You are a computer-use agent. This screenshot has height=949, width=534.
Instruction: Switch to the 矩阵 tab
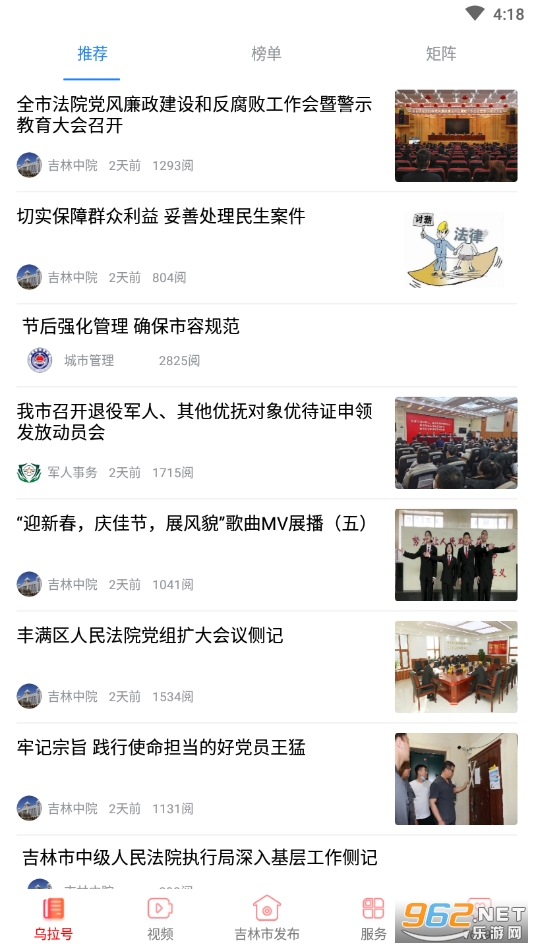[x=441, y=53]
